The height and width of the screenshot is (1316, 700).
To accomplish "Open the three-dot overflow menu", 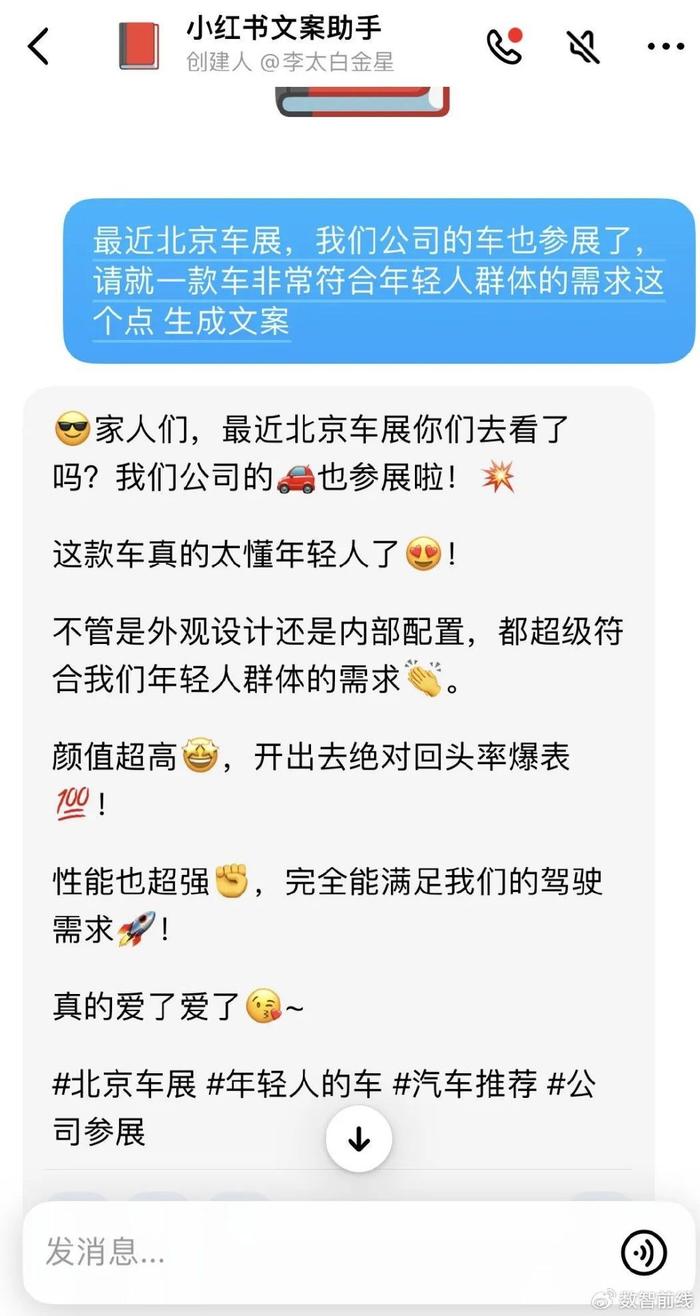I will tap(664, 46).
